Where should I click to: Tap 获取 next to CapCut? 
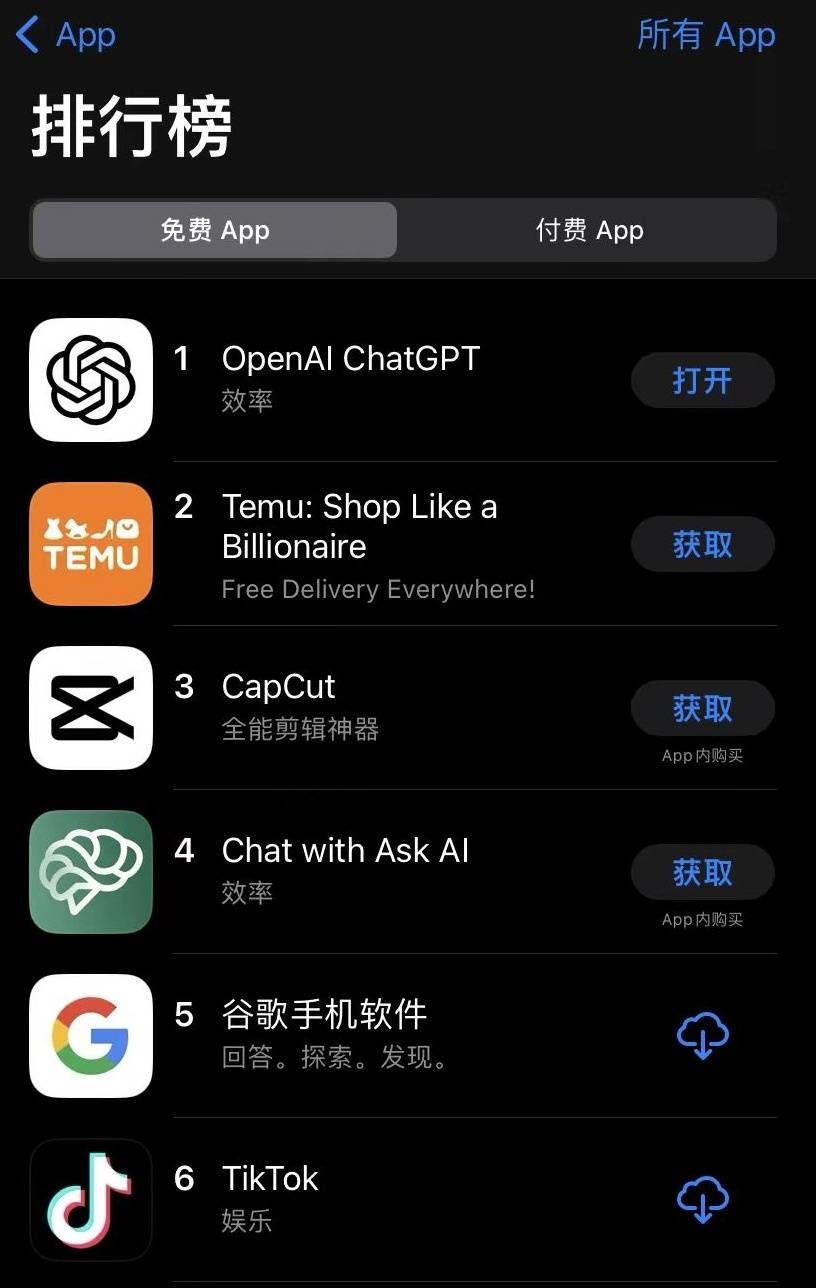[702, 709]
